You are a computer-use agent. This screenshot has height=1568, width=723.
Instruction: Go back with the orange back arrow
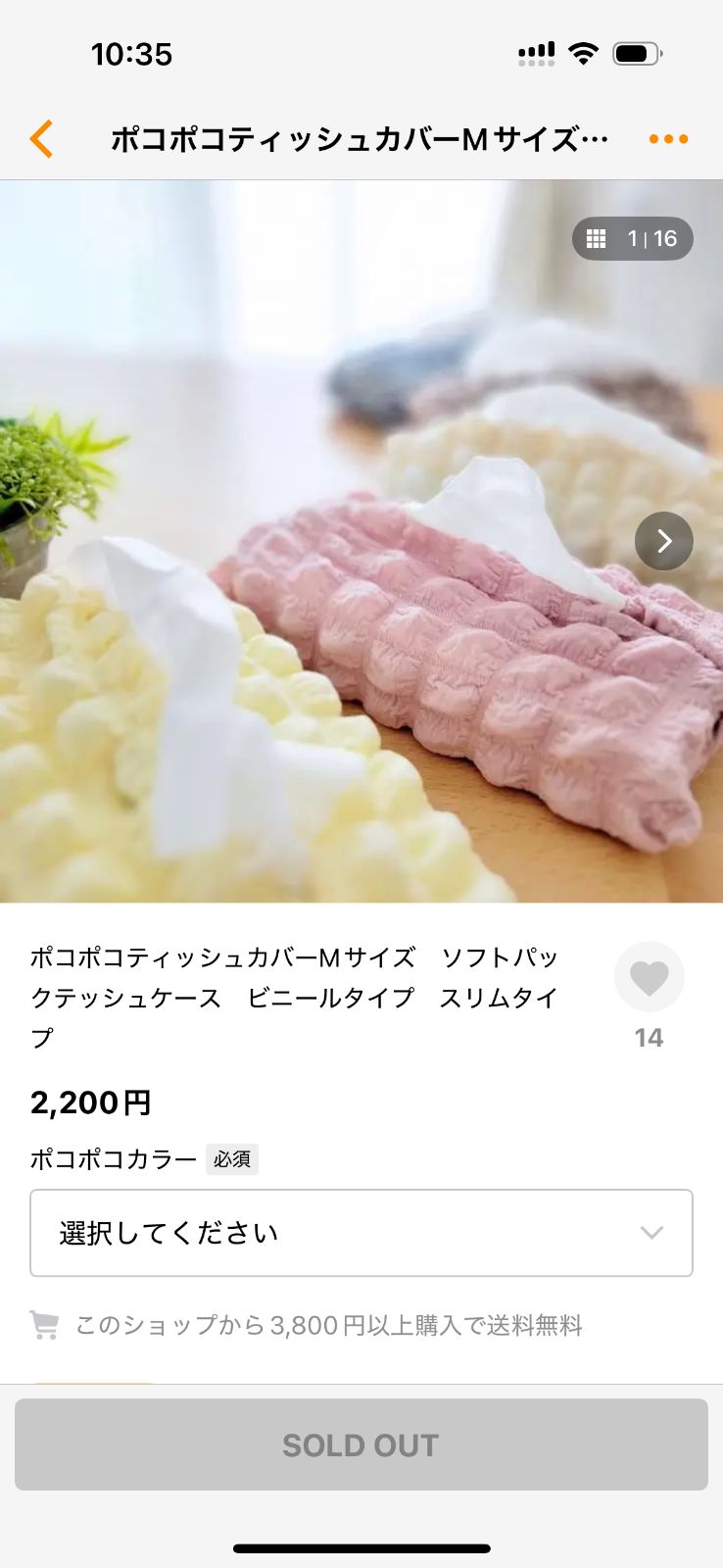pyautogui.click(x=40, y=138)
